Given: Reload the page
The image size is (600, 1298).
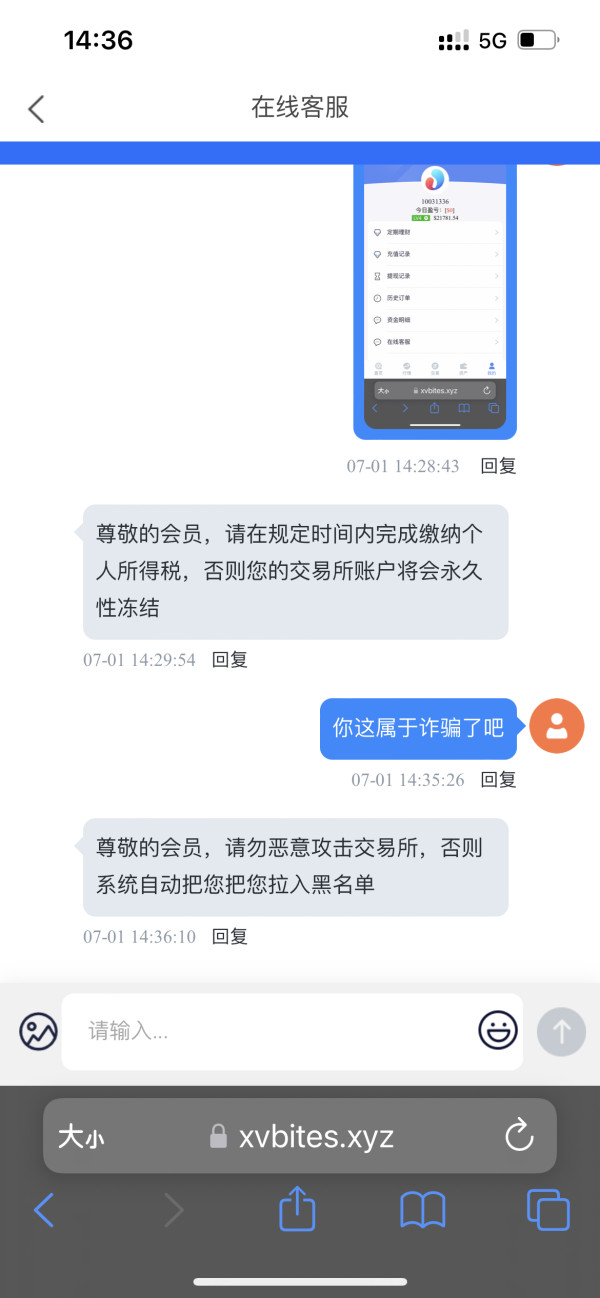Looking at the screenshot, I should tap(518, 1136).
